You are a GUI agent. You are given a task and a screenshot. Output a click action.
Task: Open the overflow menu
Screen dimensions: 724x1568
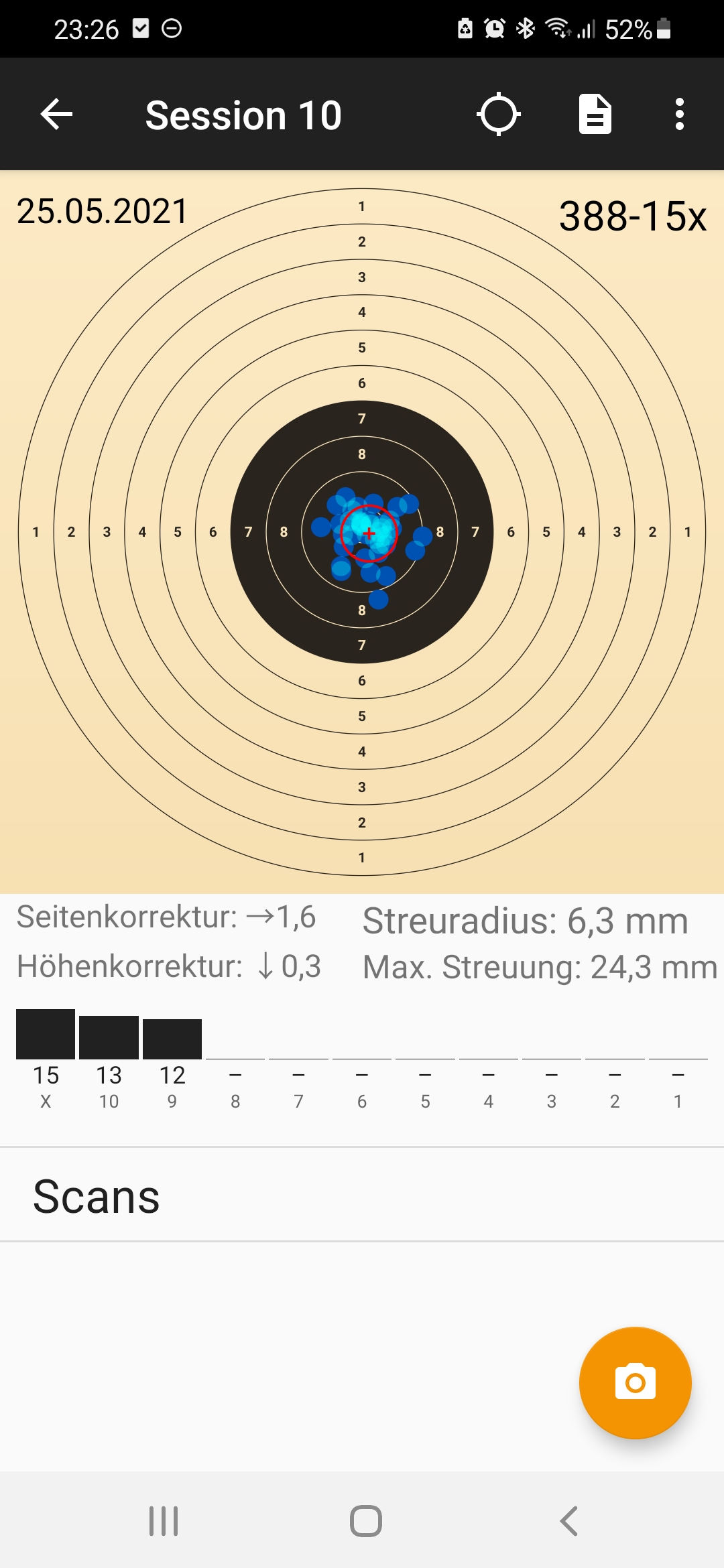(x=680, y=115)
